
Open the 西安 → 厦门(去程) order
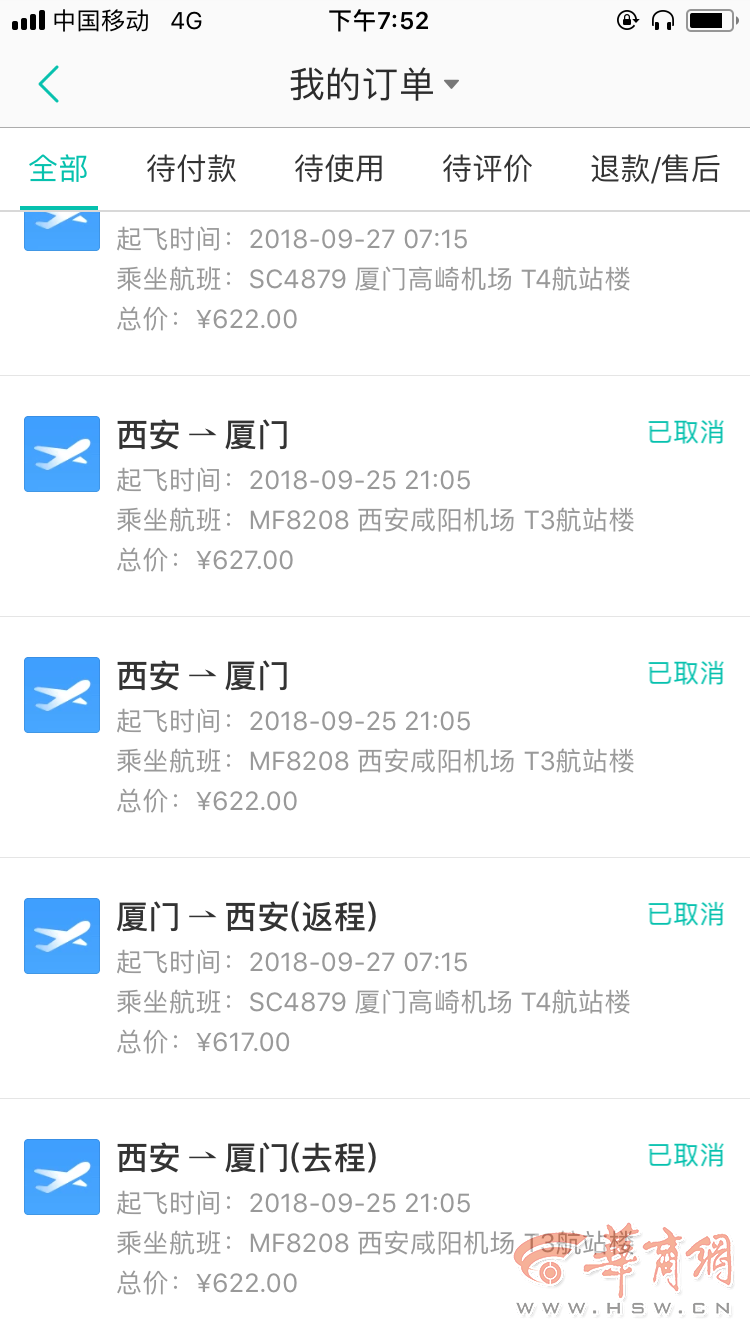(x=374, y=1218)
